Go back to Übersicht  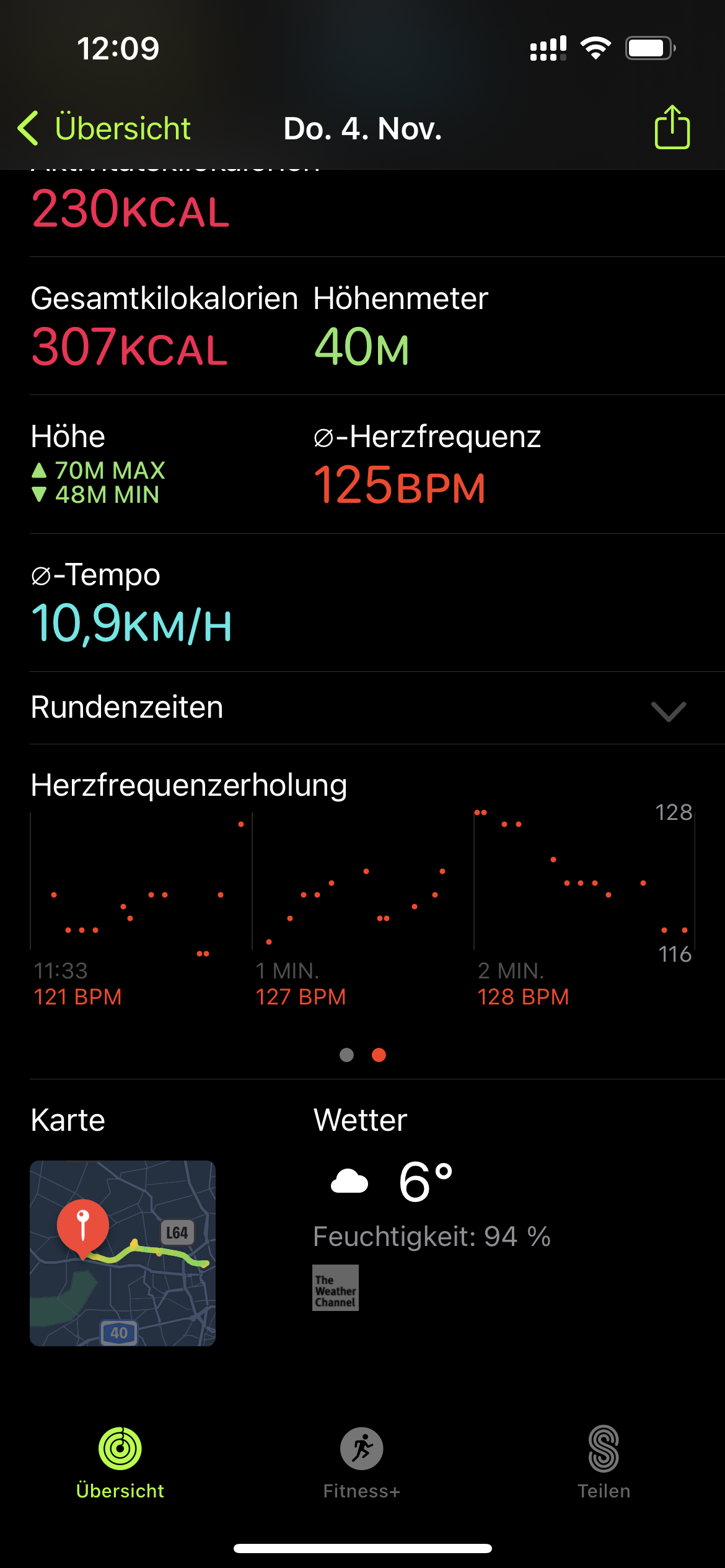pos(104,128)
